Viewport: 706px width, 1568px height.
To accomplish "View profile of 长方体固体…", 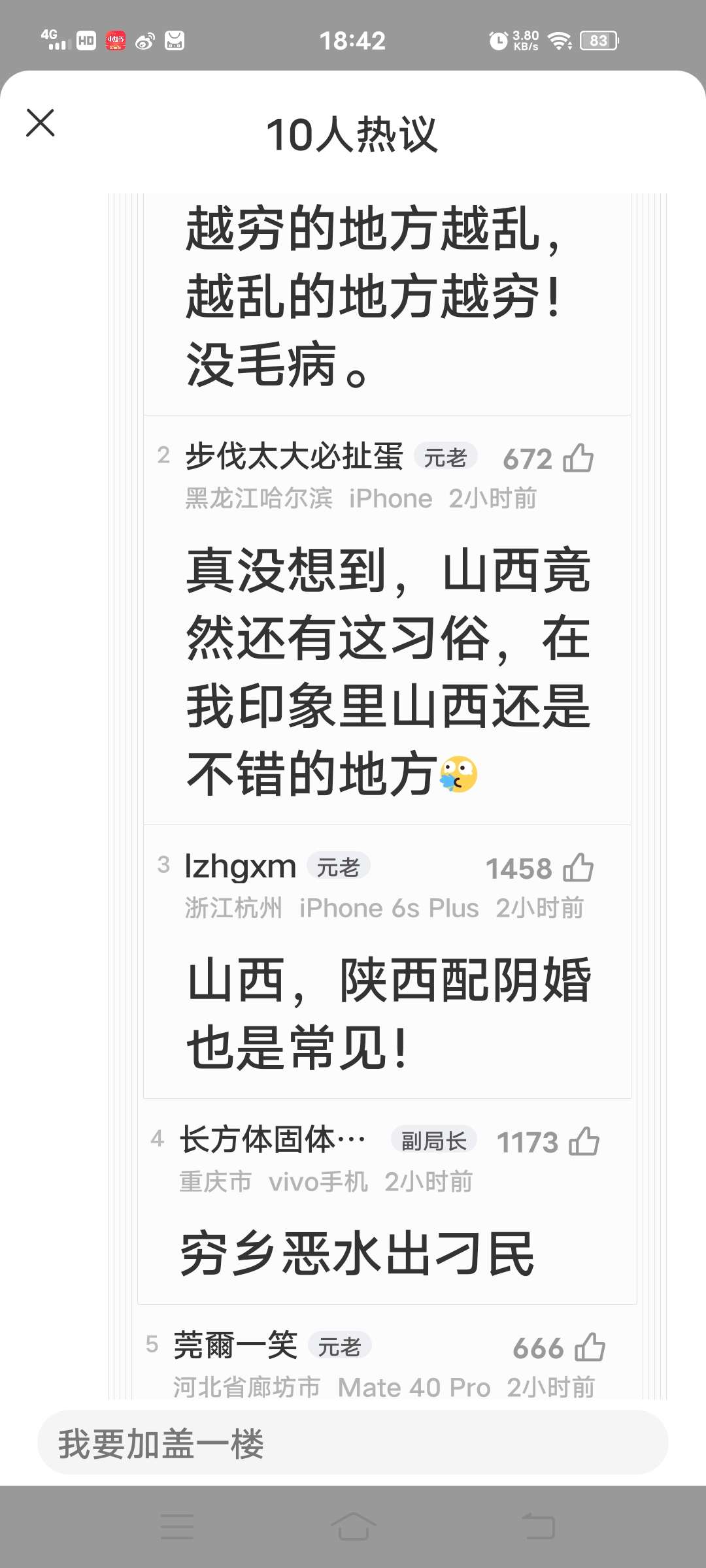I will pyautogui.click(x=273, y=1140).
